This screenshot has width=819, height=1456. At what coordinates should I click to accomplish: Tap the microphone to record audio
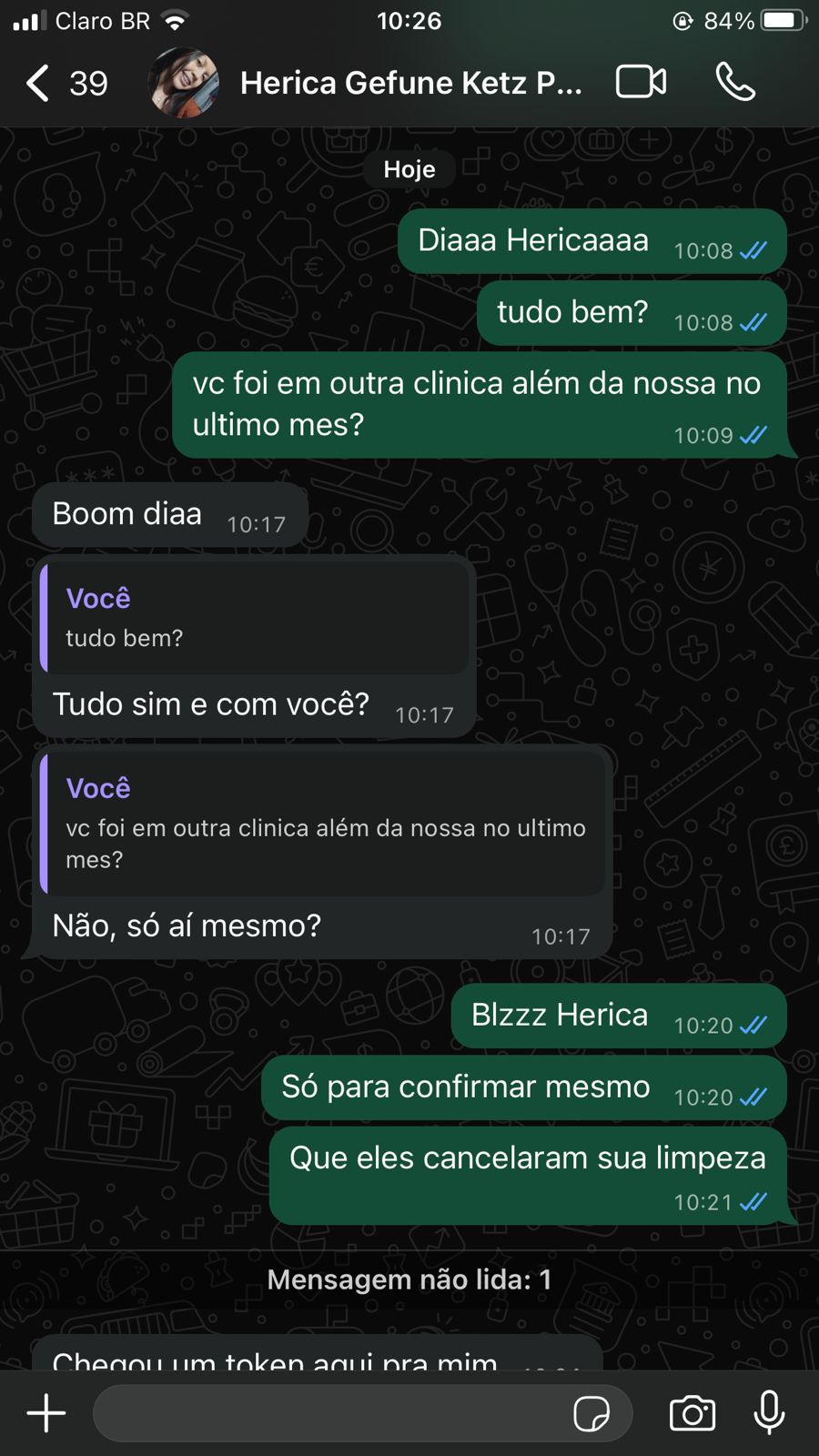769,1413
